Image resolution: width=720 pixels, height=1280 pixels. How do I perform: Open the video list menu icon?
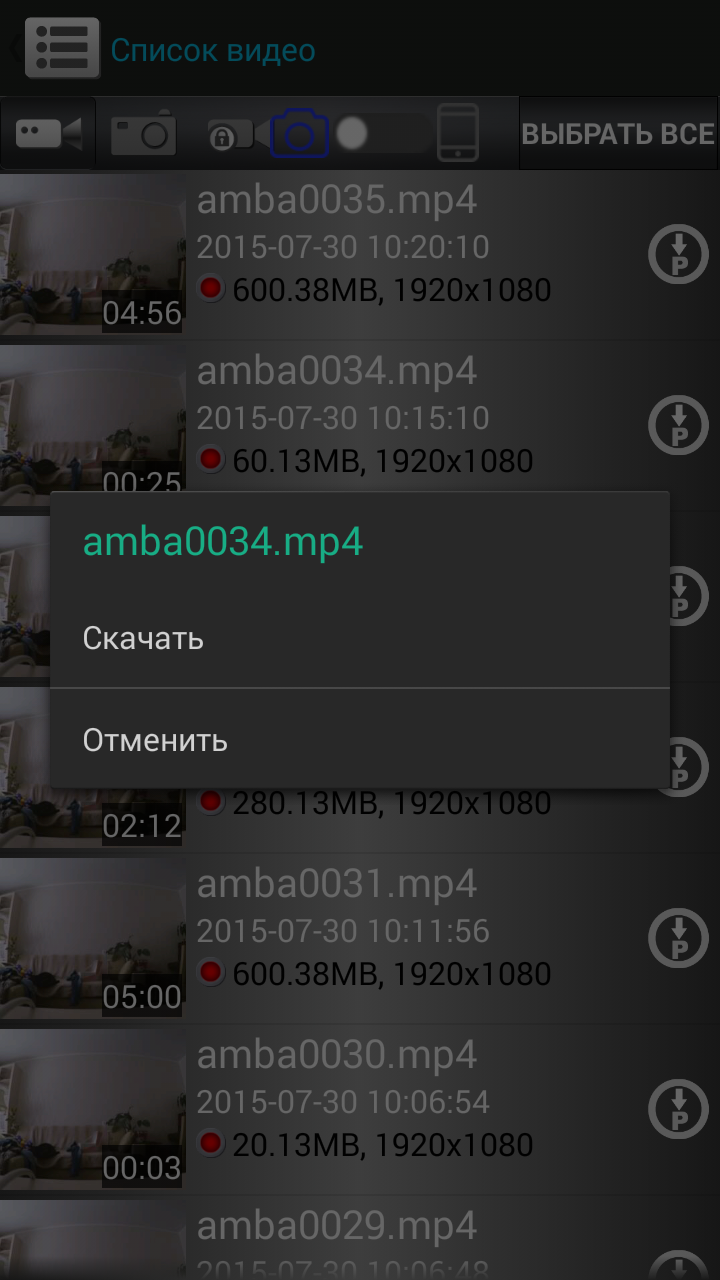(62, 47)
